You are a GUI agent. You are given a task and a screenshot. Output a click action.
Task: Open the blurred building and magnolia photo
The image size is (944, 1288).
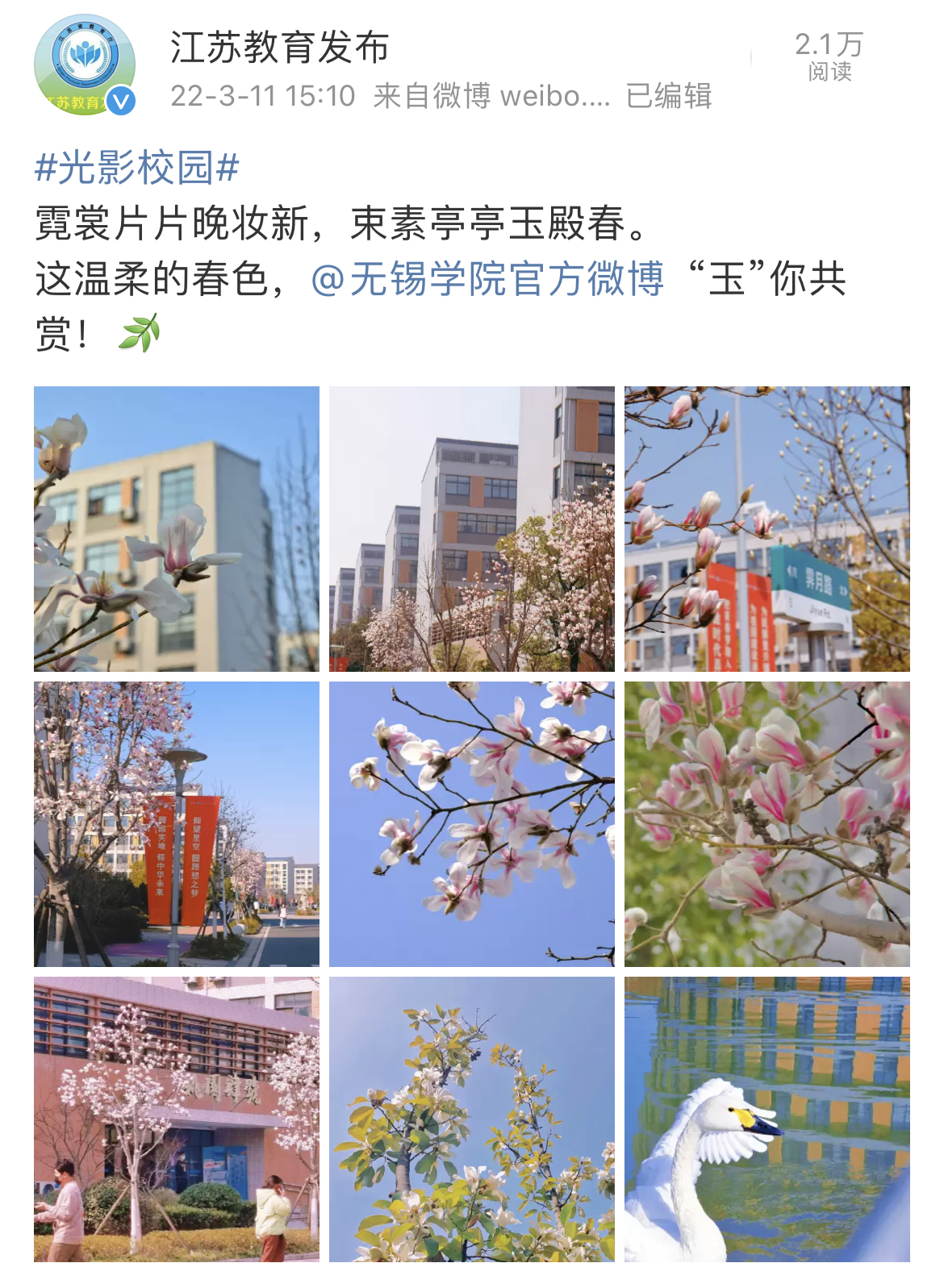[x=177, y=529]
